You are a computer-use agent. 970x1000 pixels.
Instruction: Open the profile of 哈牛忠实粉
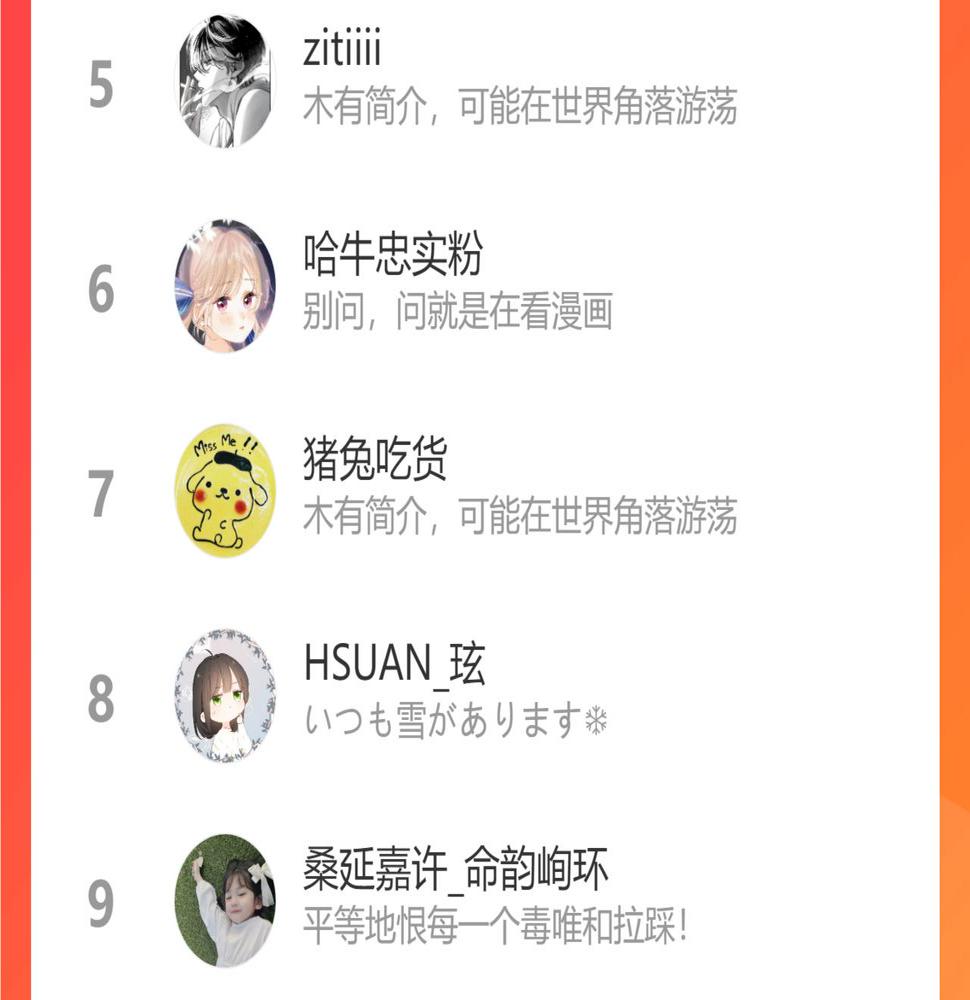tap(485, 286)
